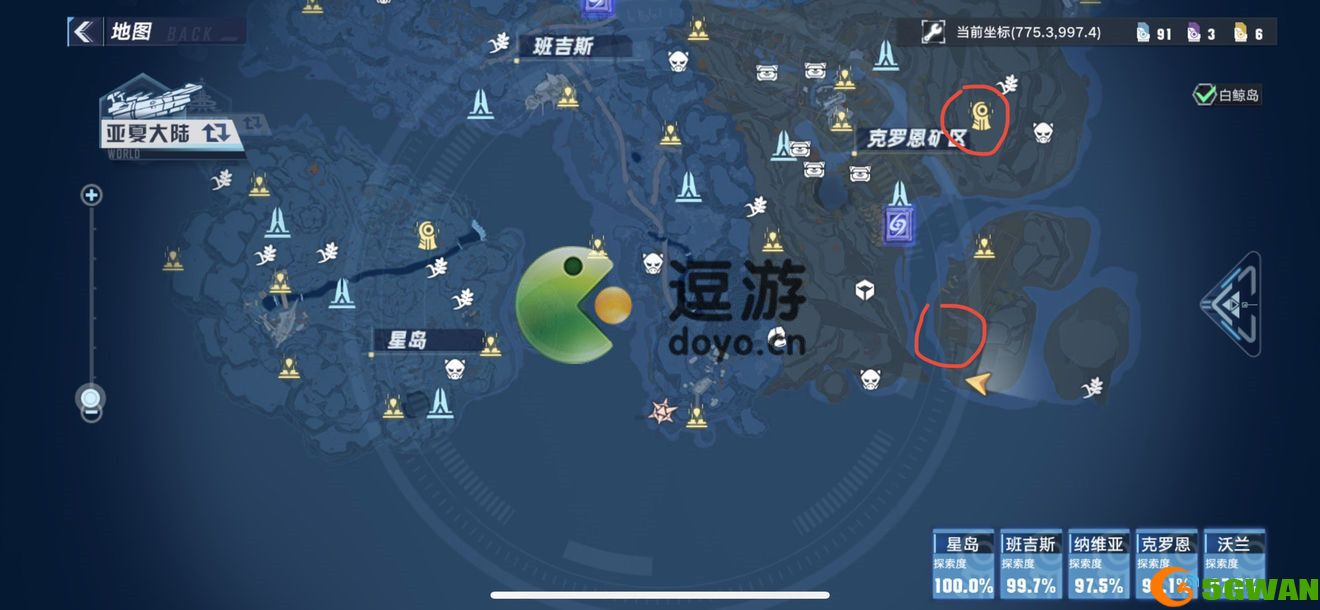Select the 纳维亚 exploration card
The height and width of the screenshot is (610, 1320).
coord(1098,564)
